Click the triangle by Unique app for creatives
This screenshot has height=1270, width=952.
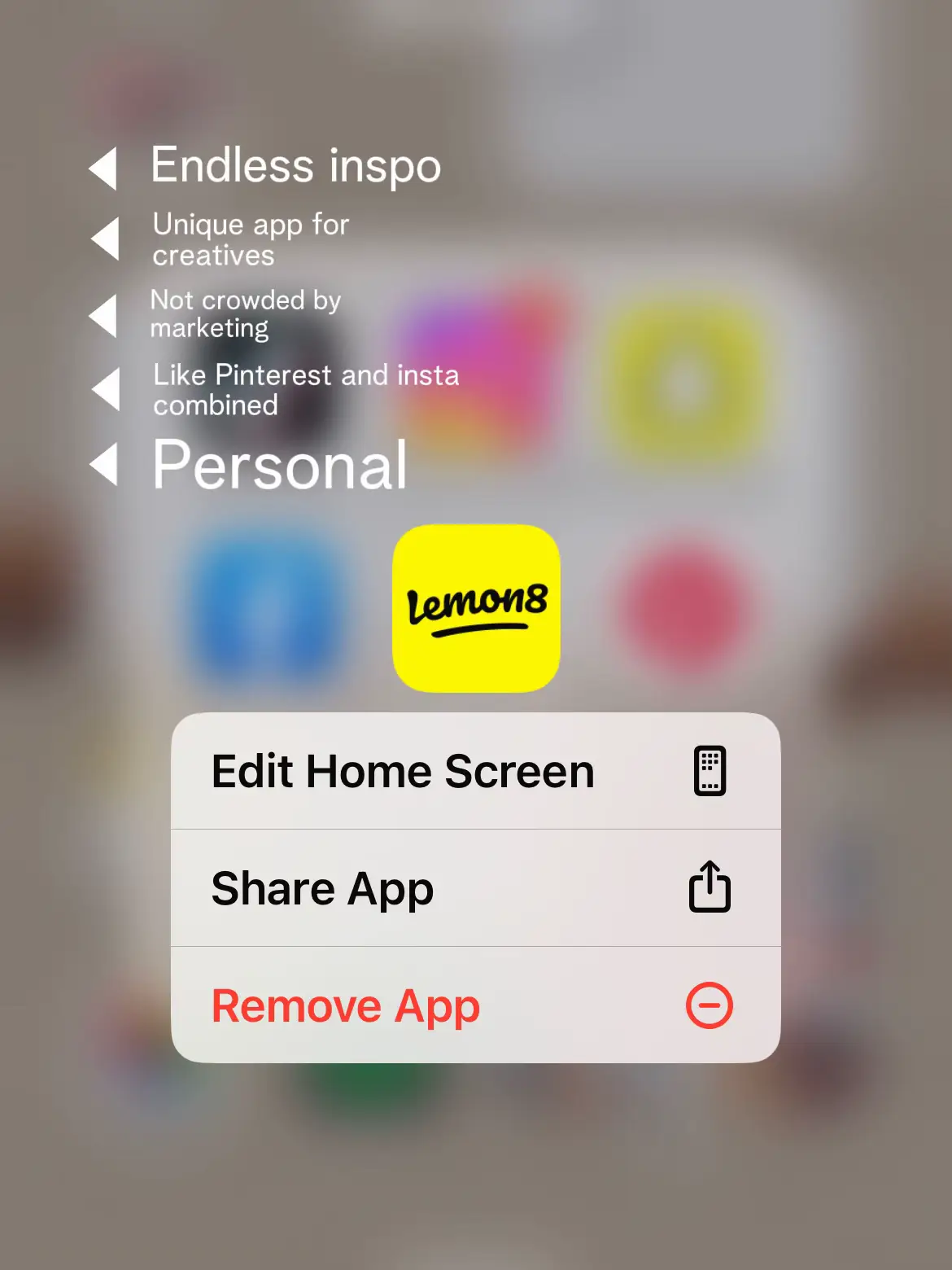coord(106,239)
